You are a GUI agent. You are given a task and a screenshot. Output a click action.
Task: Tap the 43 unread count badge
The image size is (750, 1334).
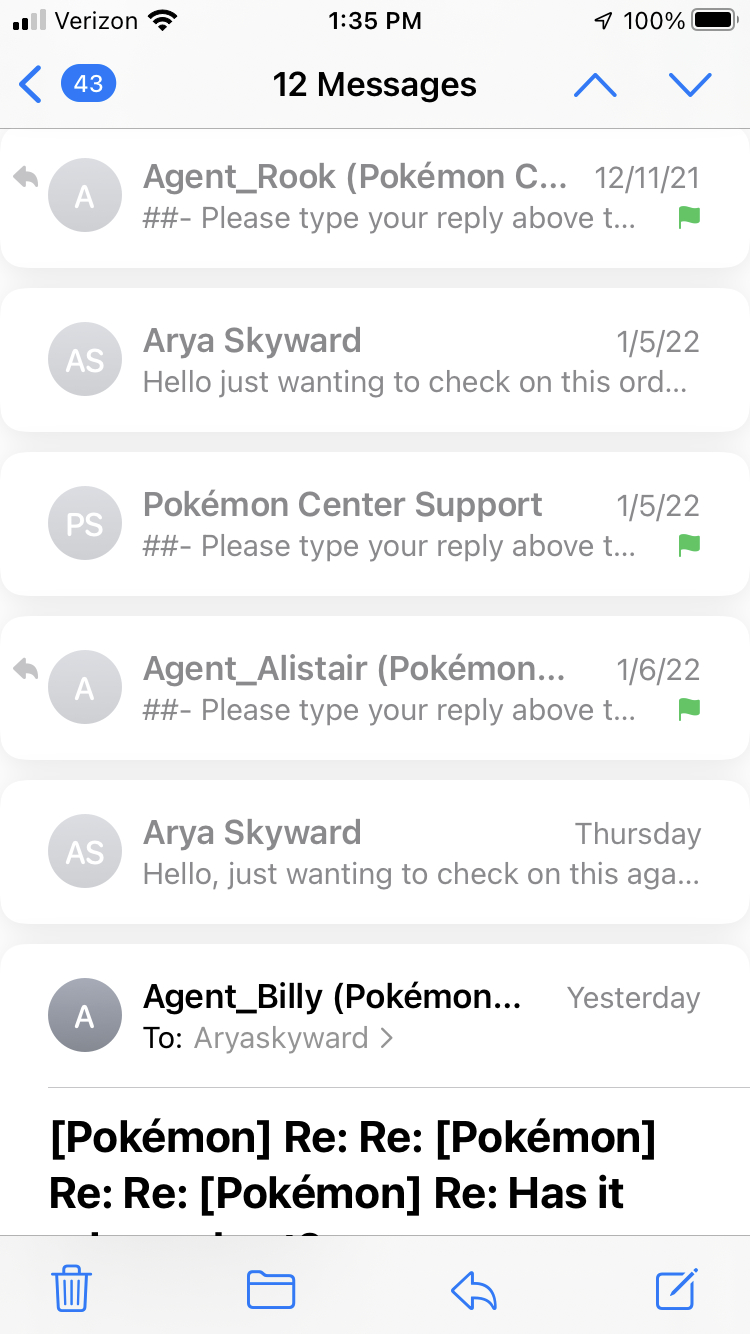[88, 84]
